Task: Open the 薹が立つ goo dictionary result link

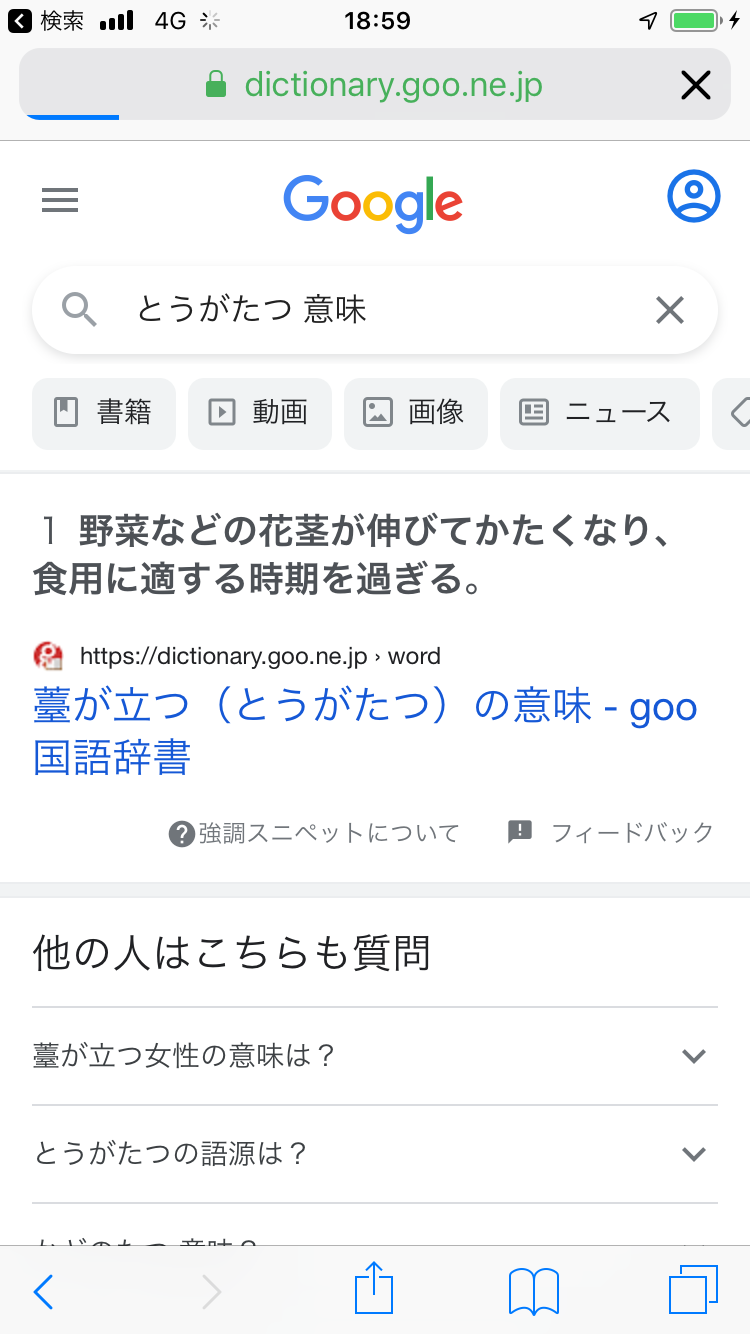Action: click(x=365, y=707)
